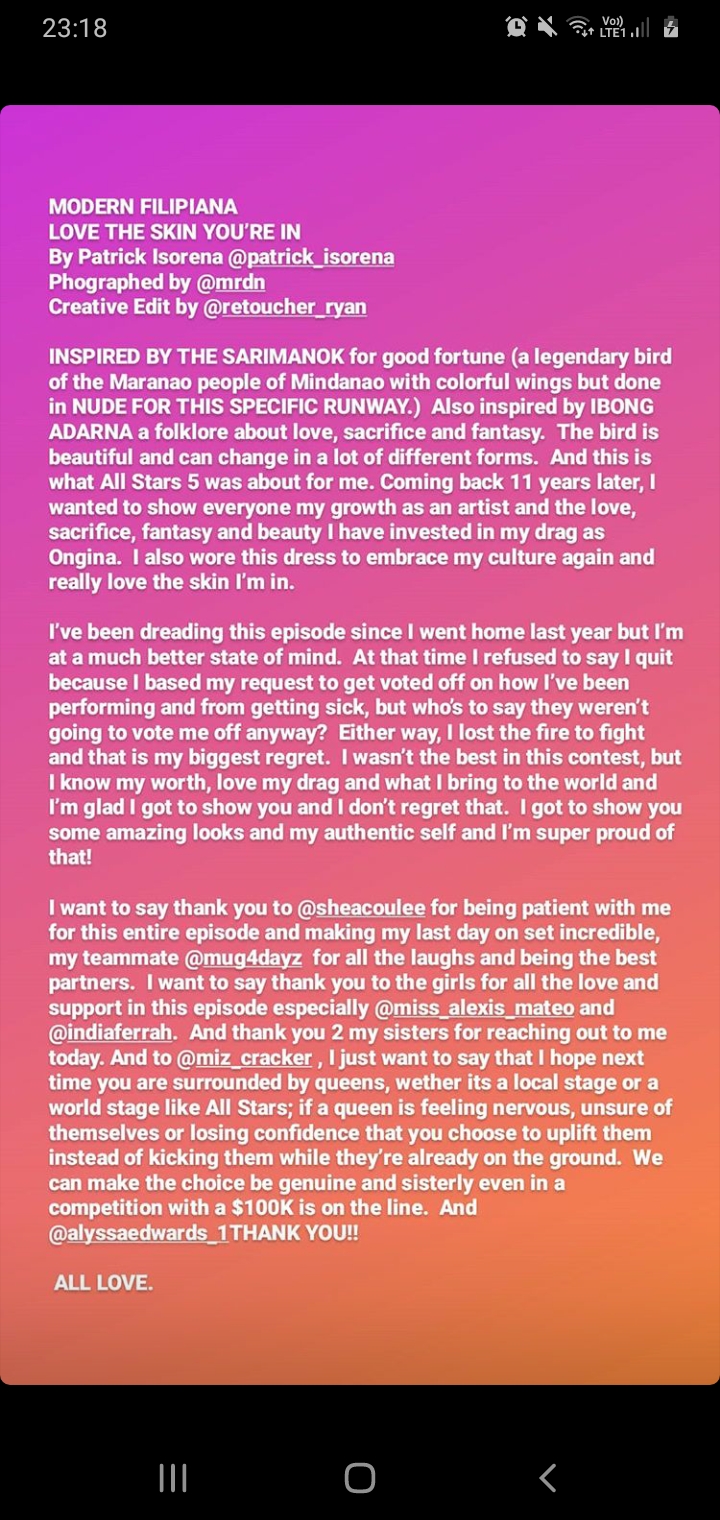This screenshot has width=720, height=1520.
Task: Go back with the system back button
Action: [546, 1478]
